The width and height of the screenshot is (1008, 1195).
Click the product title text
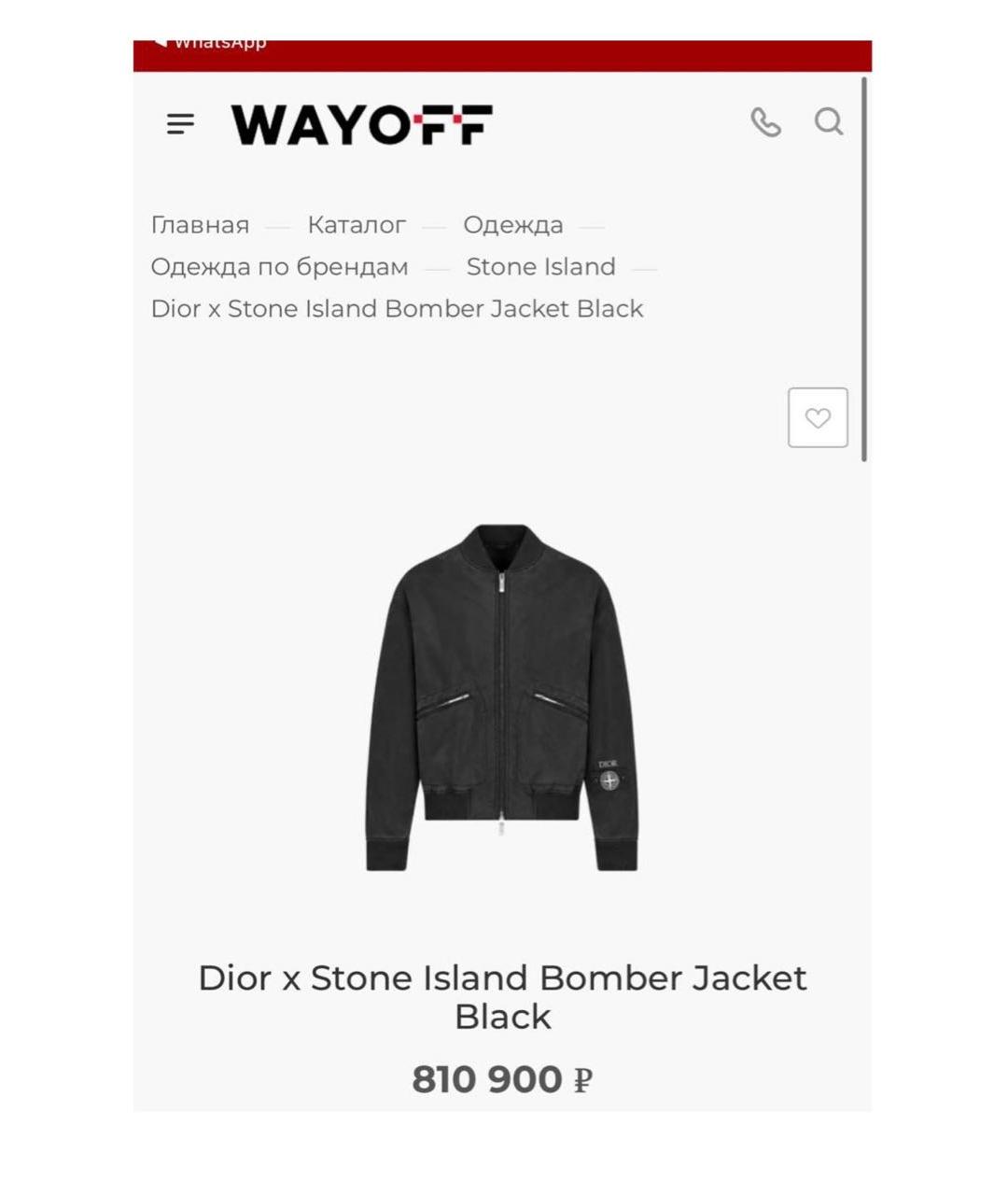504,997
